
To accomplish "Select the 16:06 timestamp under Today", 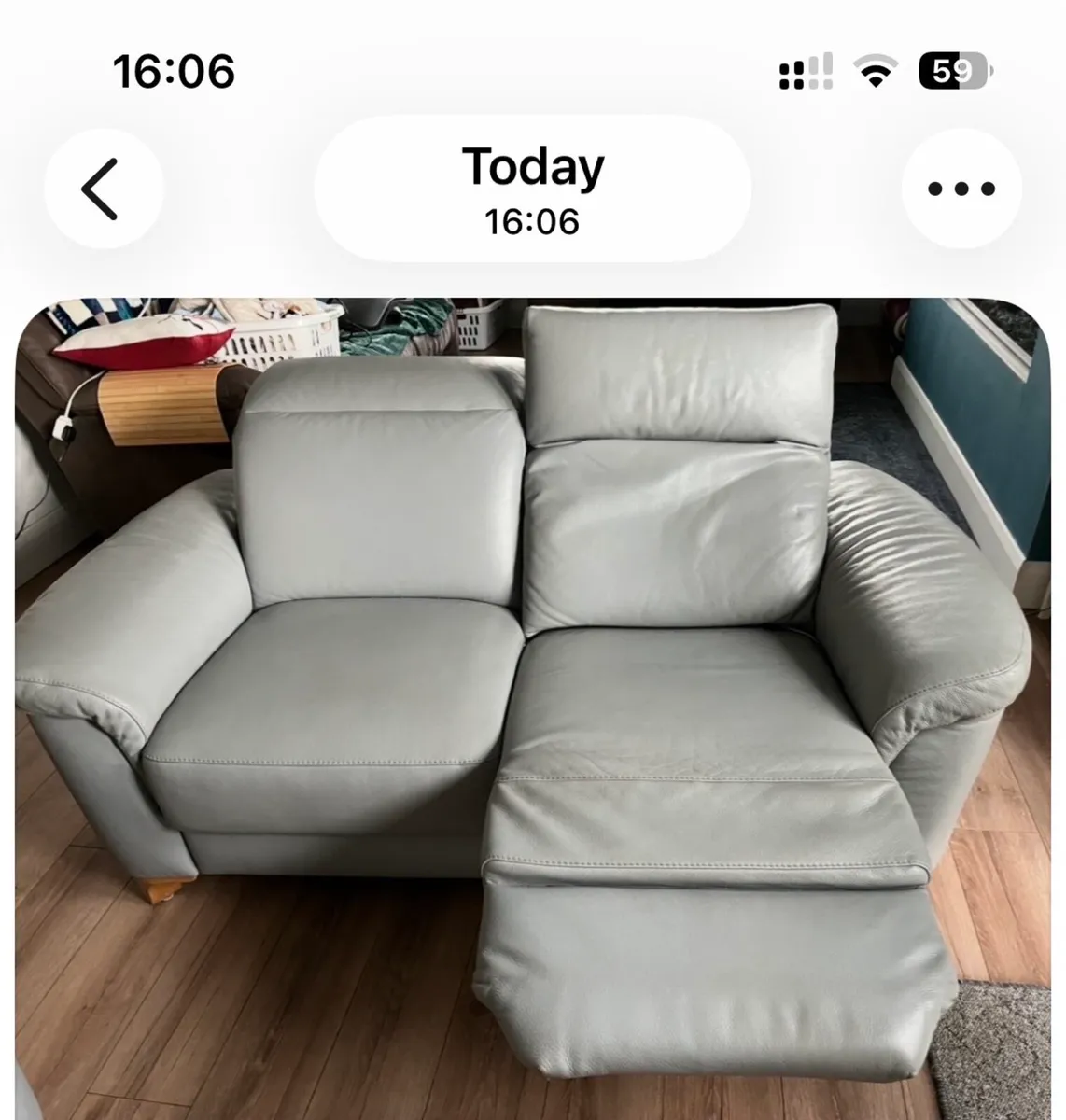I will [x=532, y=220].
